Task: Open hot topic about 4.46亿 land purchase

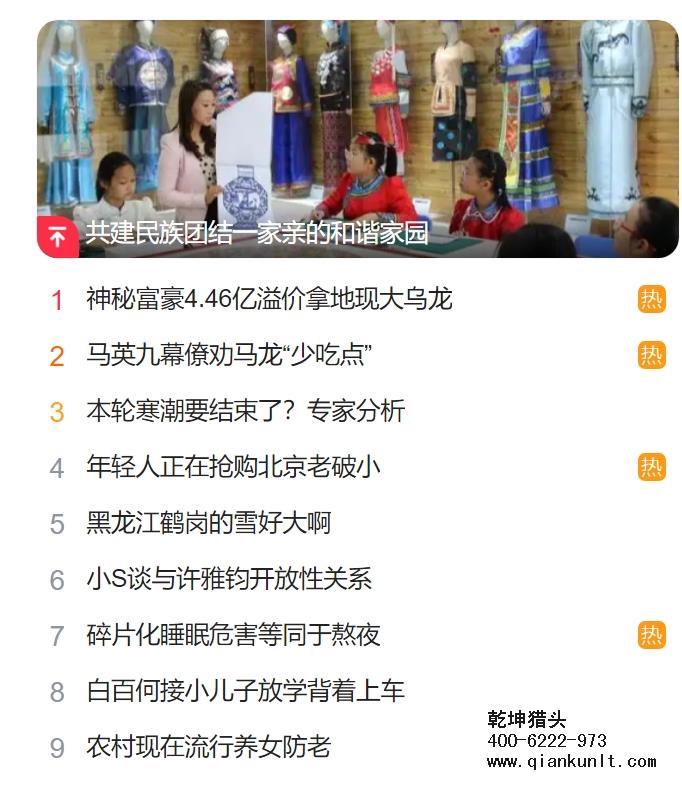Action: [269, 299]
